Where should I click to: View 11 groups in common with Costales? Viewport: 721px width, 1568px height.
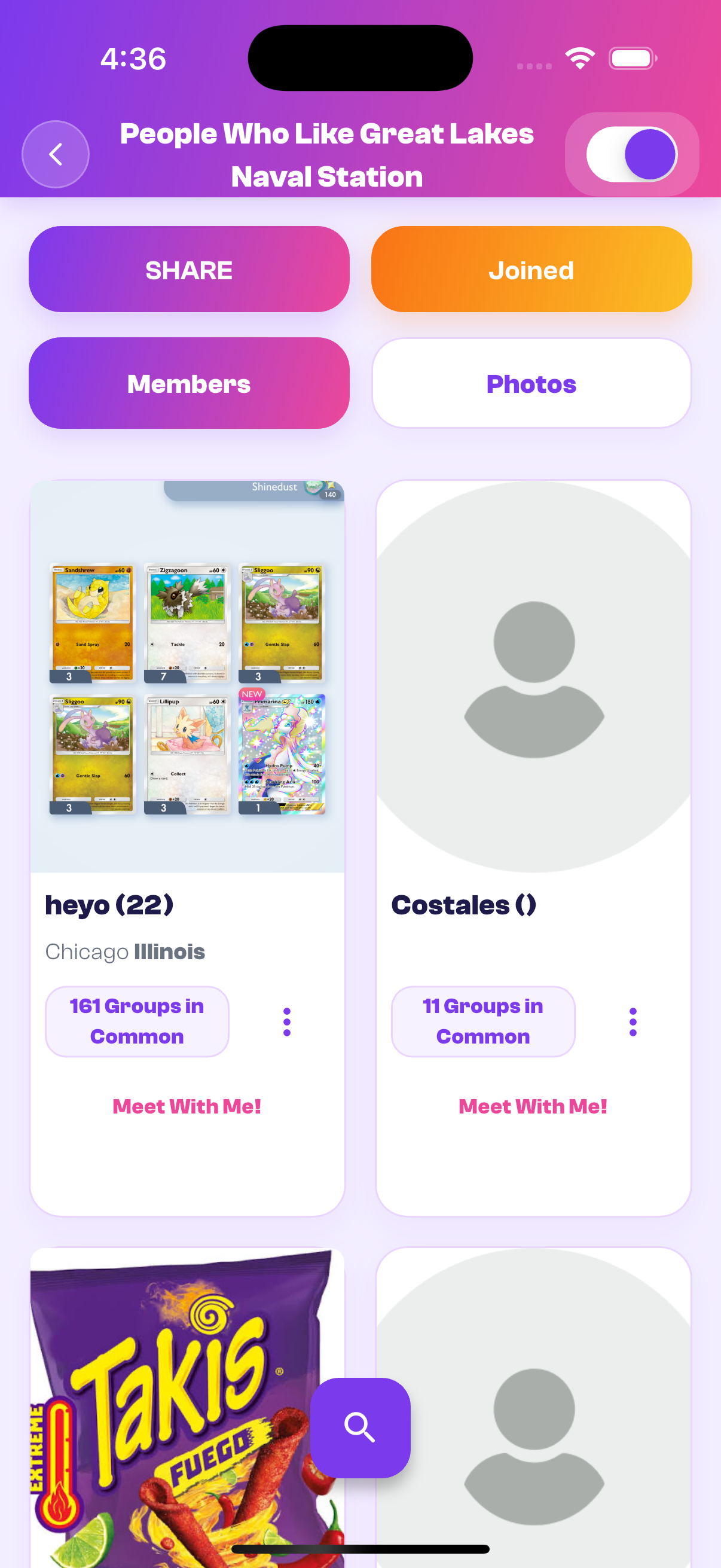click(482, 1021)
